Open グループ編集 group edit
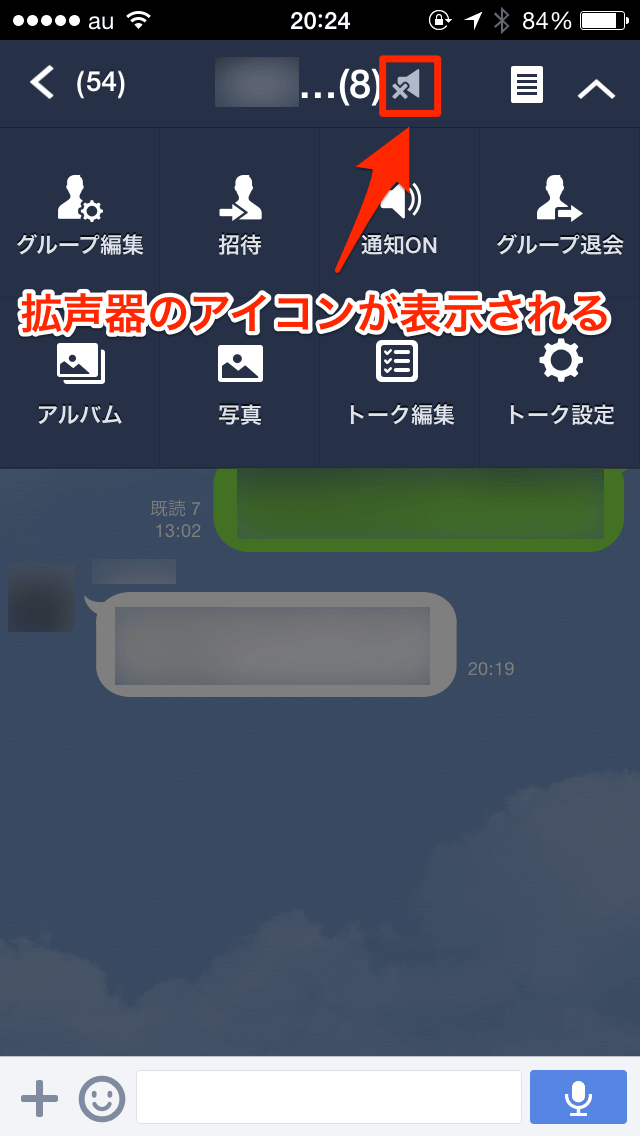The image size is (640, 1136). pos(80,215)
